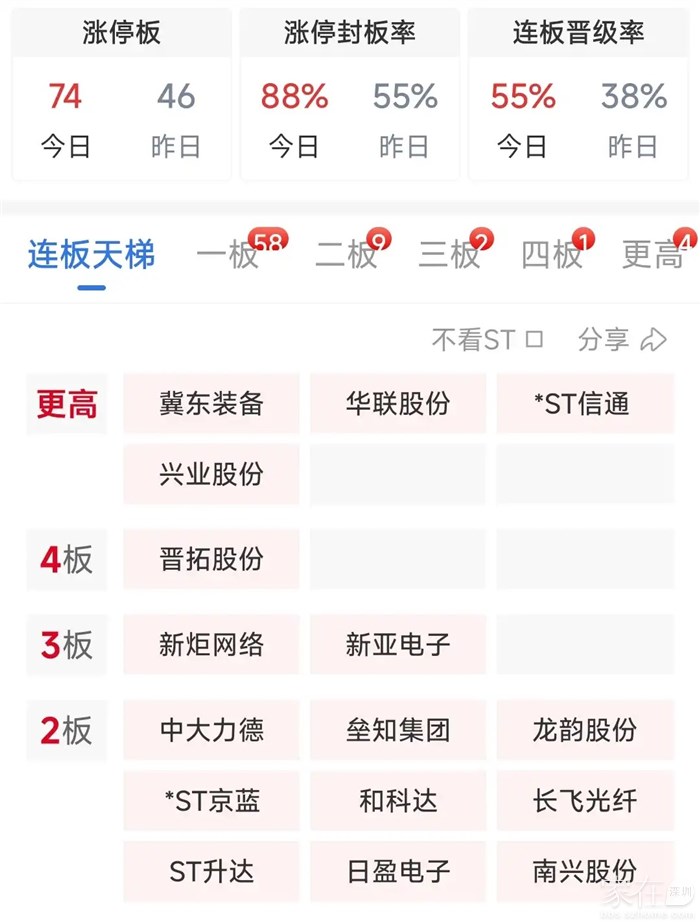Open stock 垒知集团
This screenshot has width=700, height=922.
coord(398,730)
